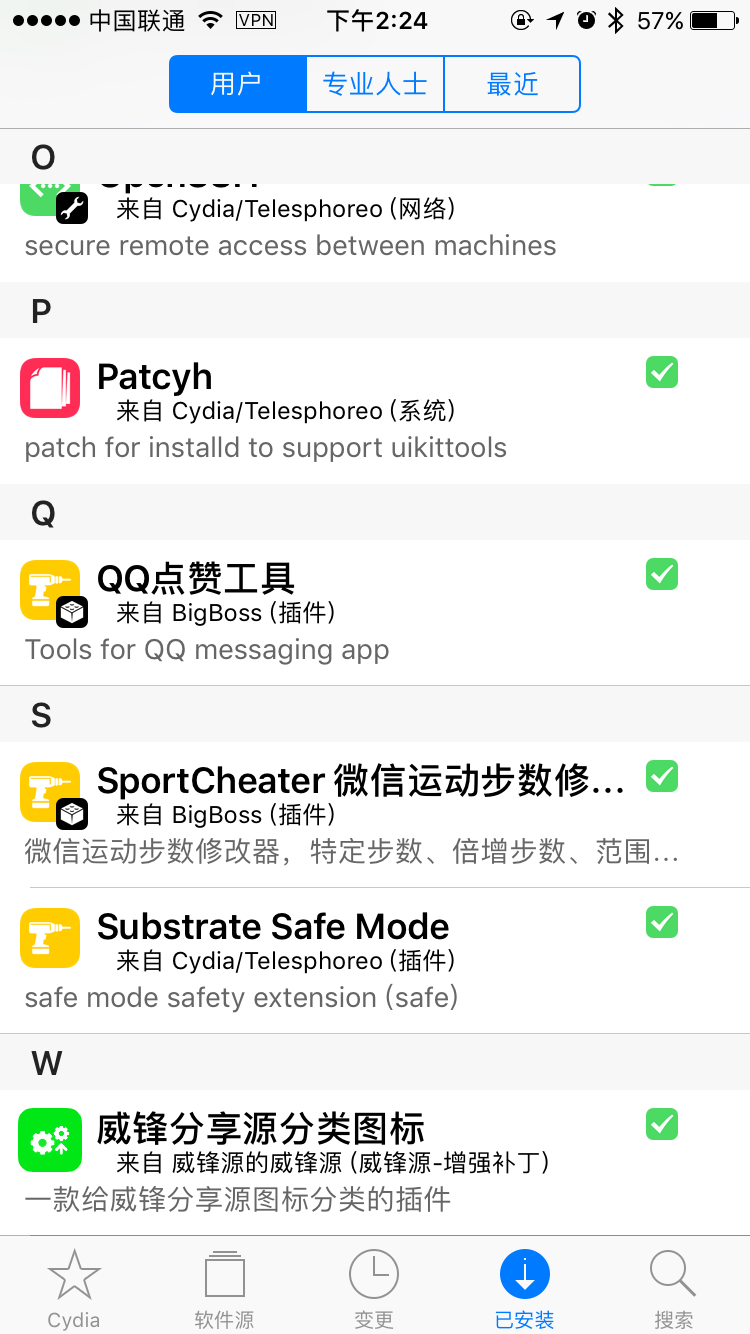
Task: Toggle the green checkmark next to Patcyh
Action: pos(661,372)
